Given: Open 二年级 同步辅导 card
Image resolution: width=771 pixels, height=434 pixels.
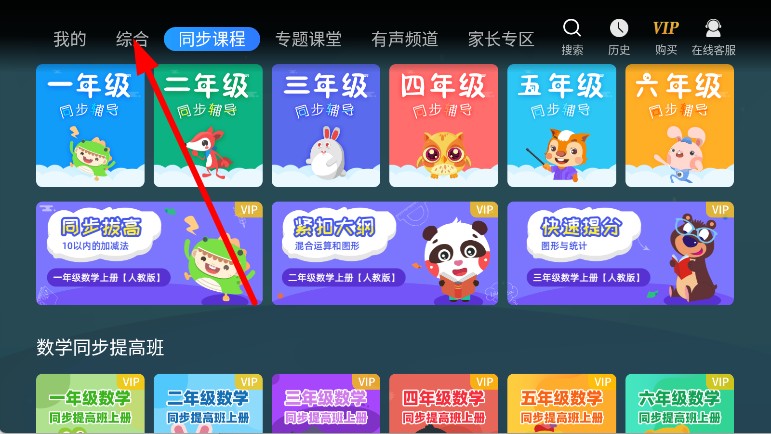Looking at the screenshot, I should point(208,126).
